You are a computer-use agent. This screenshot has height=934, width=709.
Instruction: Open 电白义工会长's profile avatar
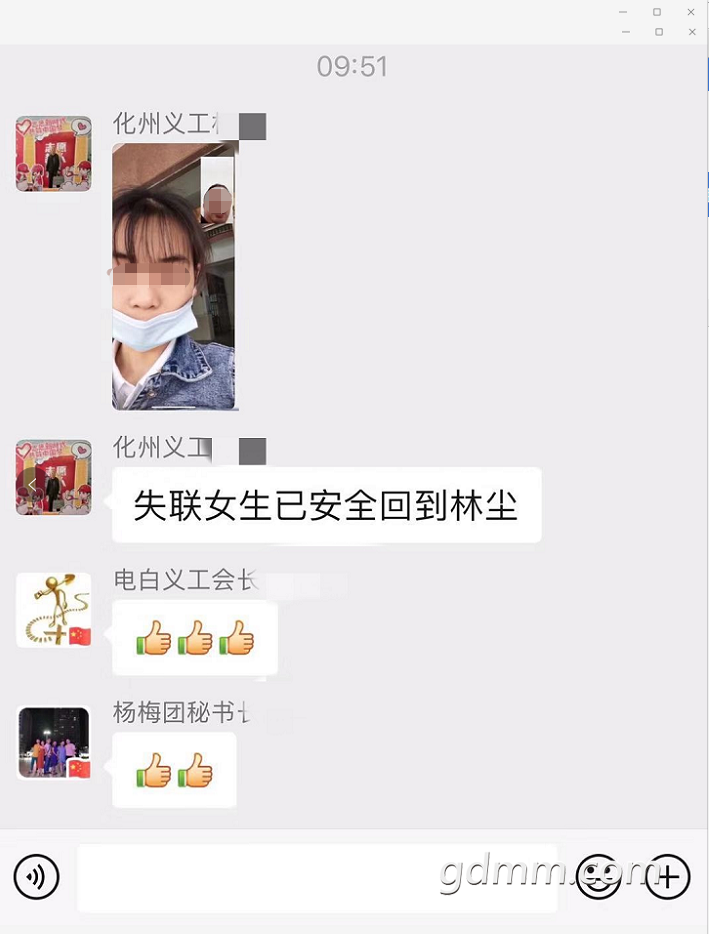click(x=54, y=610)
